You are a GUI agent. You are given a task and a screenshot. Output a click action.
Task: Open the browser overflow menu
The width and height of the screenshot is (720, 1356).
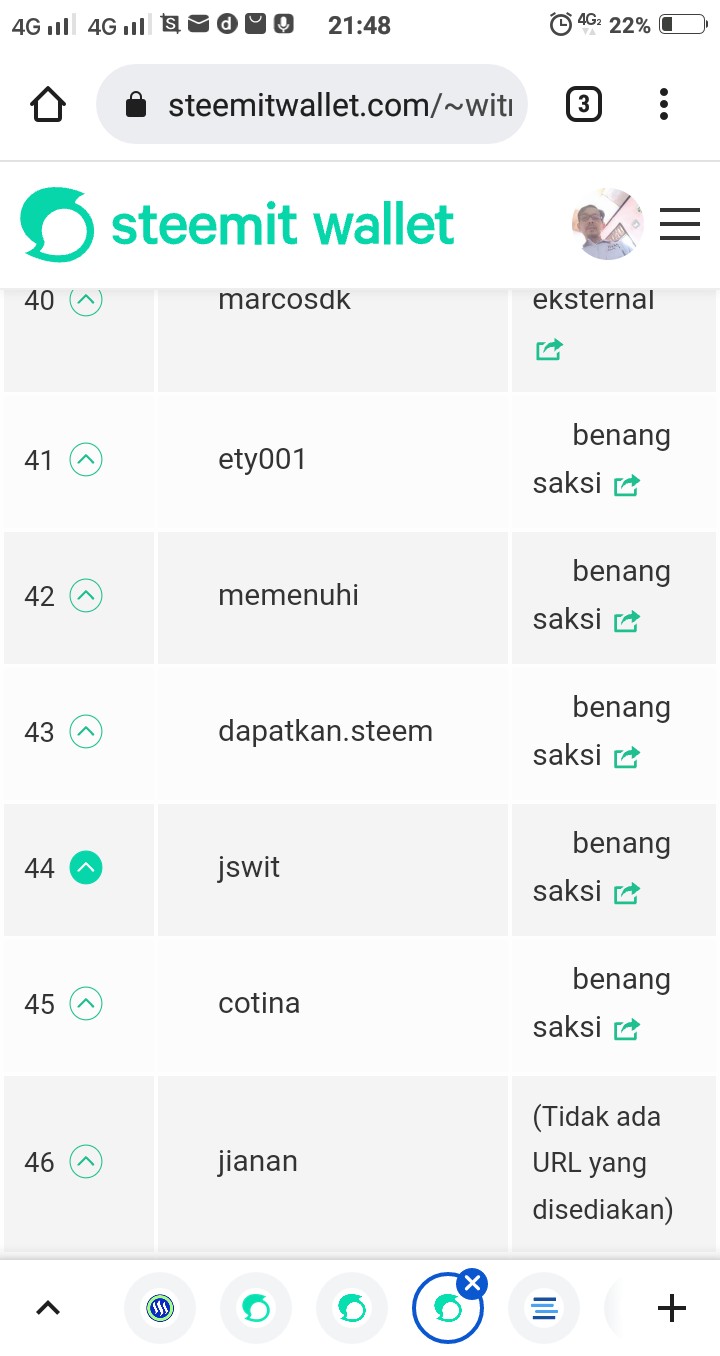[664, 105]
